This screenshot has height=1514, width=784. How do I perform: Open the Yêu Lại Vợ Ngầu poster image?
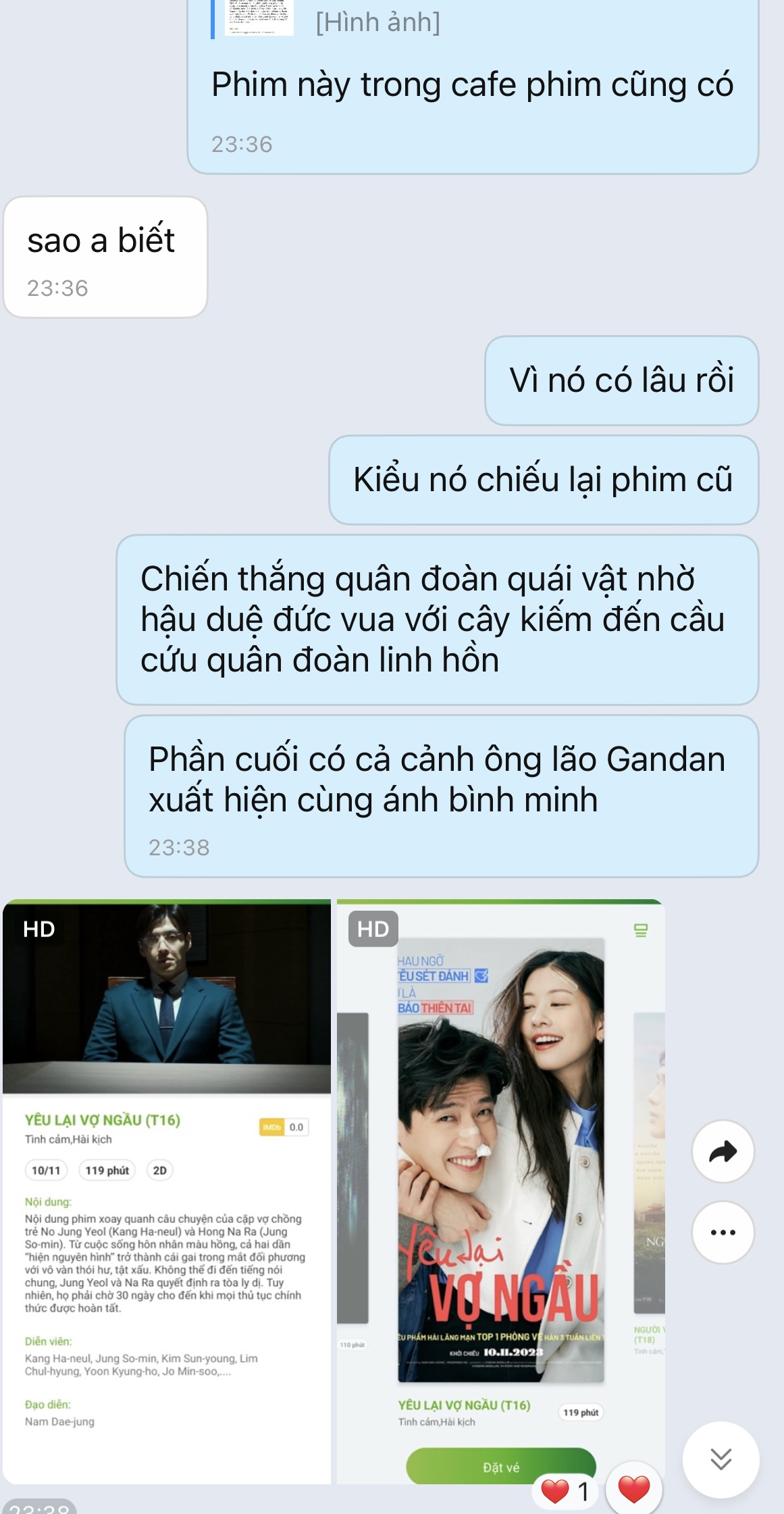click(x=500, y=1192)
